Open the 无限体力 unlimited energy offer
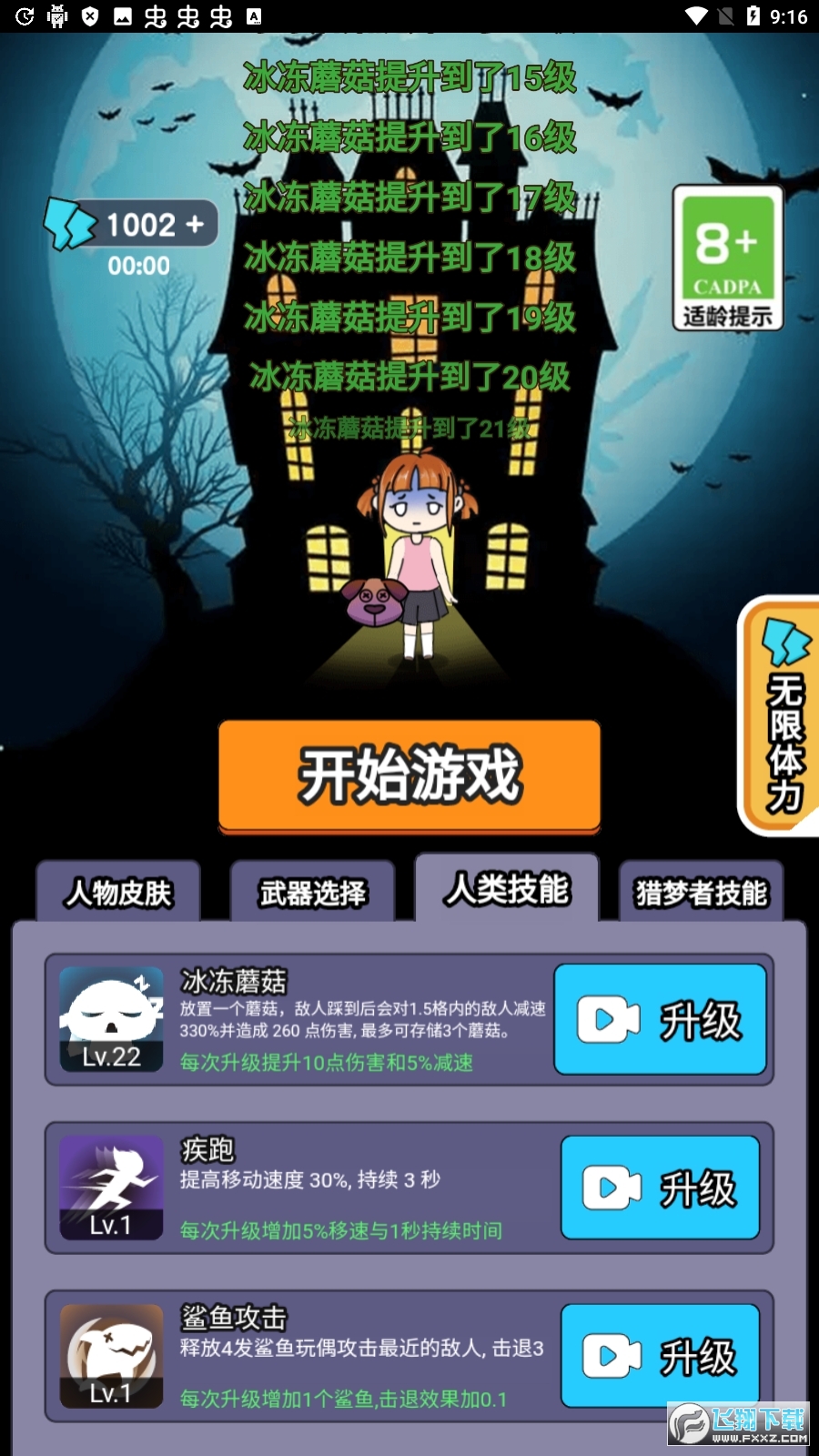This screenshot has height=1456, width=819. coord(781,715)
